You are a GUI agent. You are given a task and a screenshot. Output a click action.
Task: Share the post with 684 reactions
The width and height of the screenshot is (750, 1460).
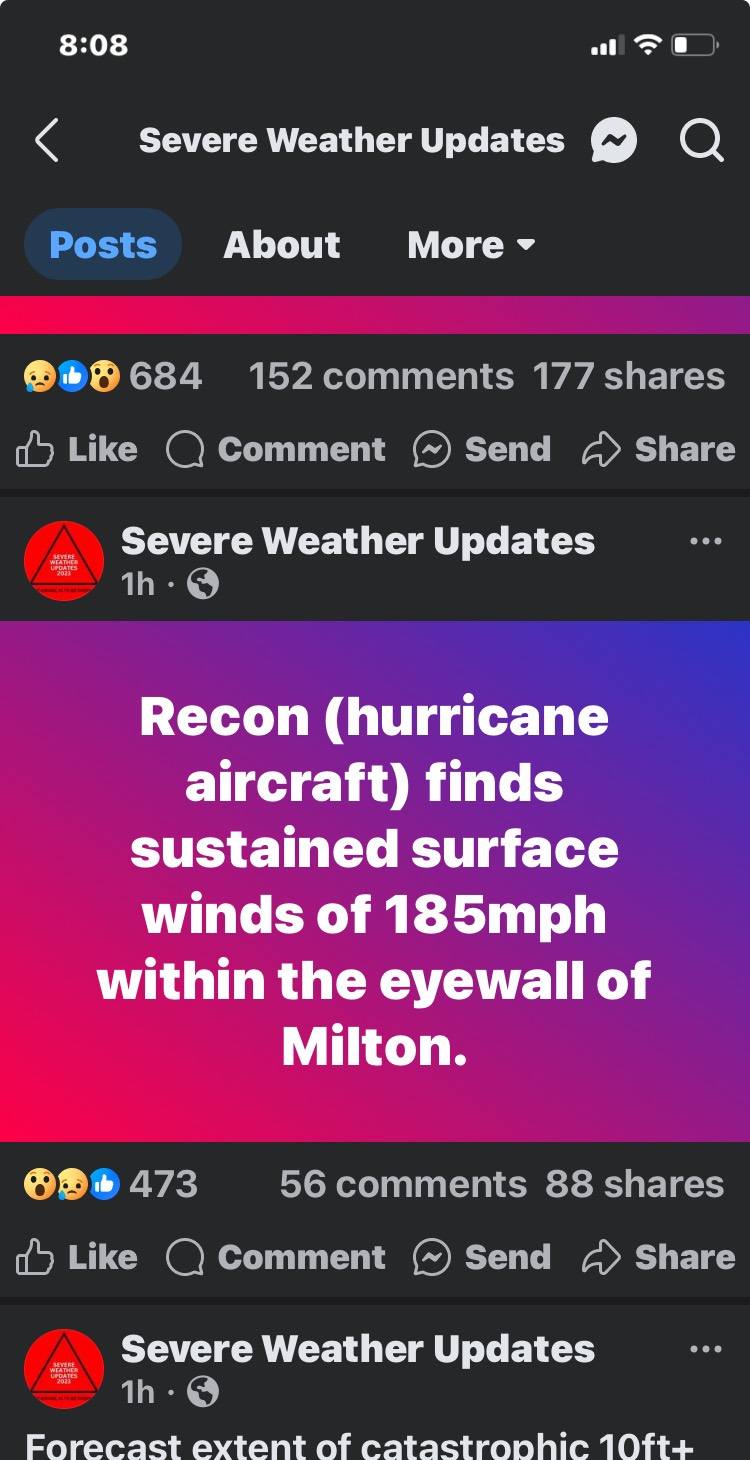coord(659,450)
